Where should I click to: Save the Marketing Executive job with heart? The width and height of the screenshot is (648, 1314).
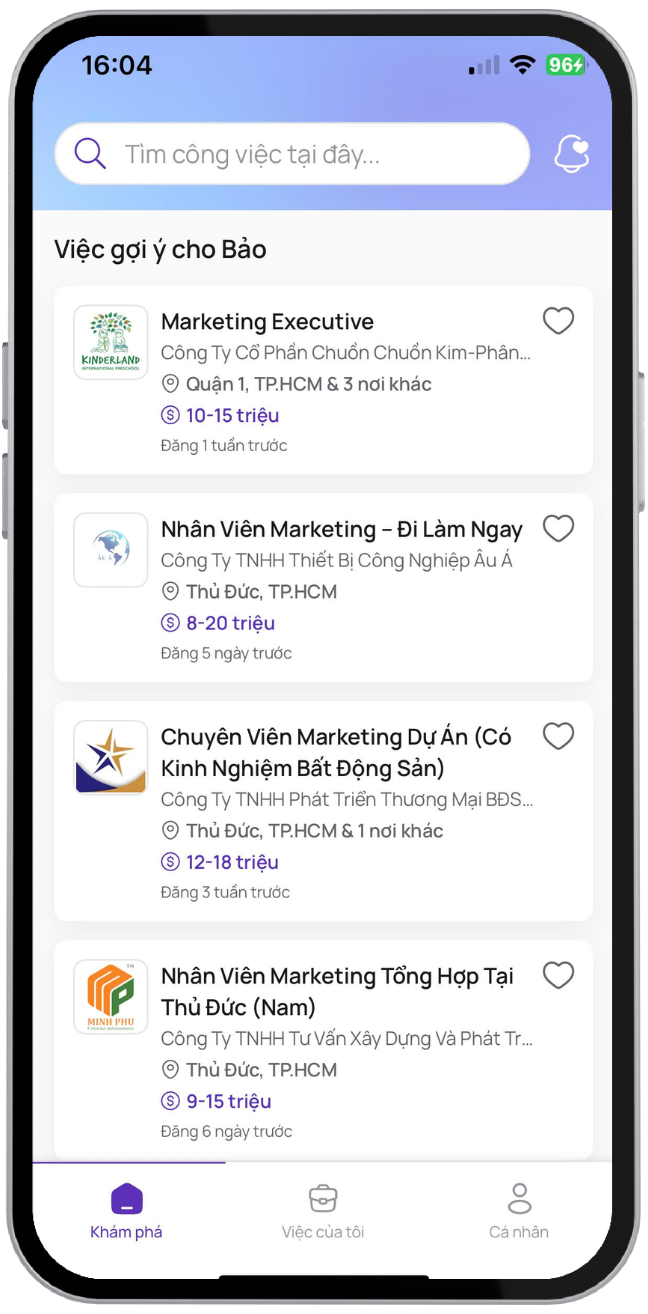[558, 321]
